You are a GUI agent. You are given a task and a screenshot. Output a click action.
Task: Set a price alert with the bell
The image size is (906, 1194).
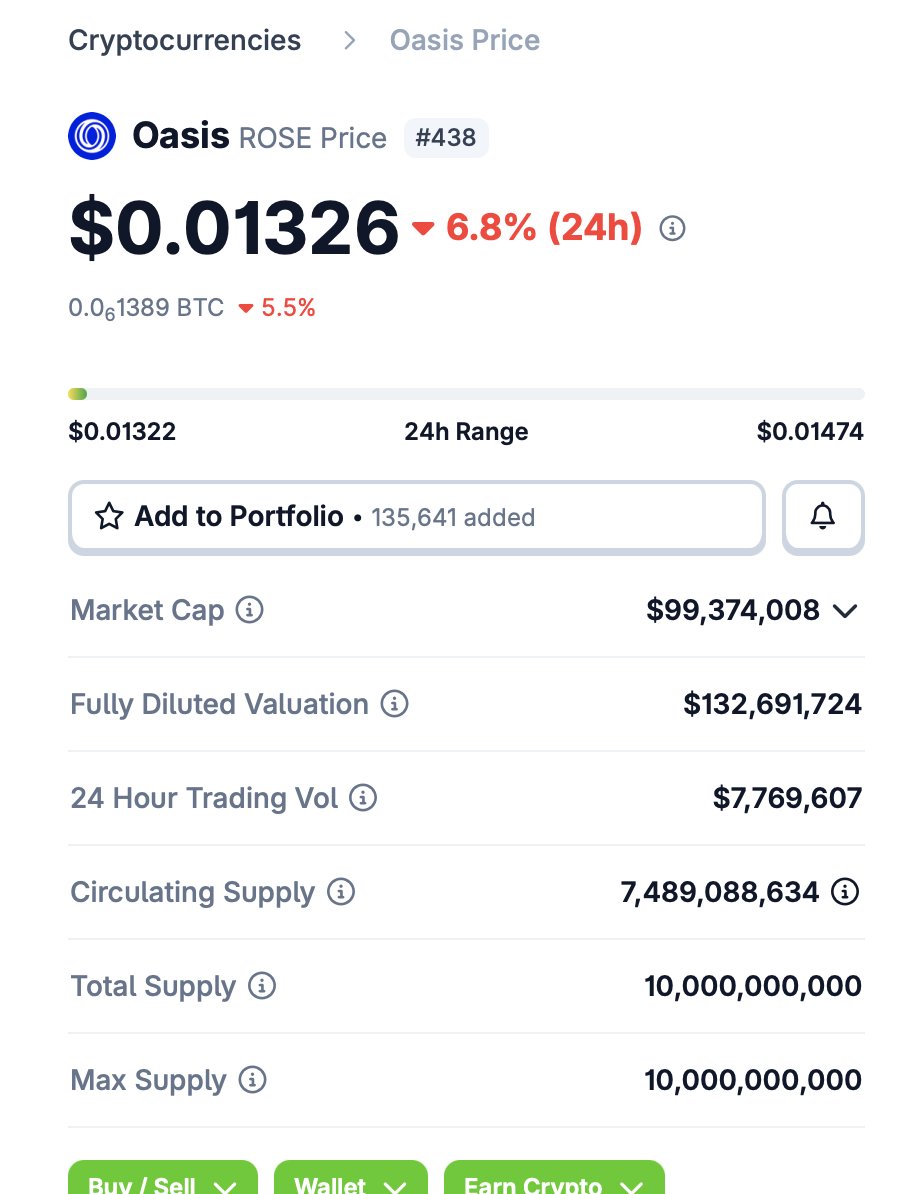coord(823,517)
